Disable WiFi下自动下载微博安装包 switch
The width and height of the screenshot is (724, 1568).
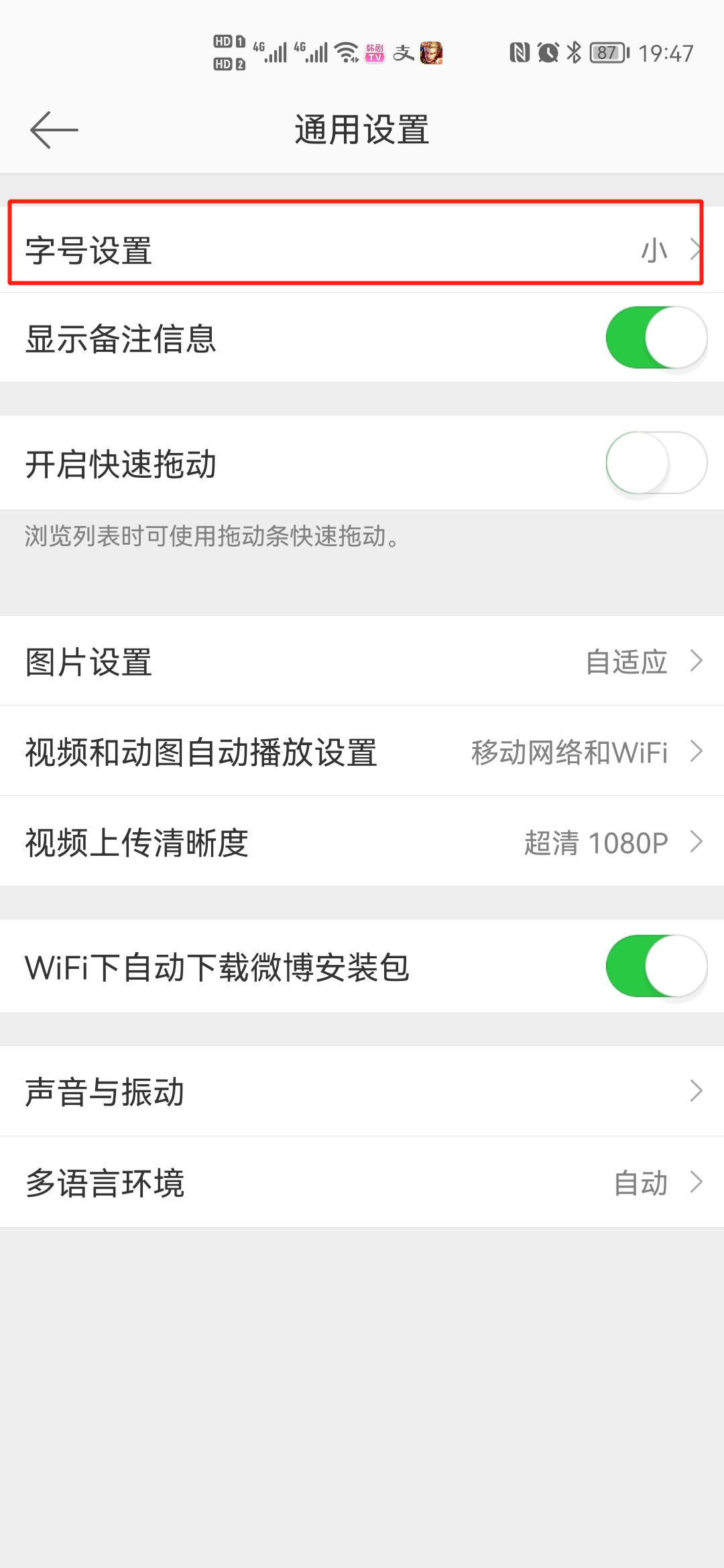coord(656,966)
